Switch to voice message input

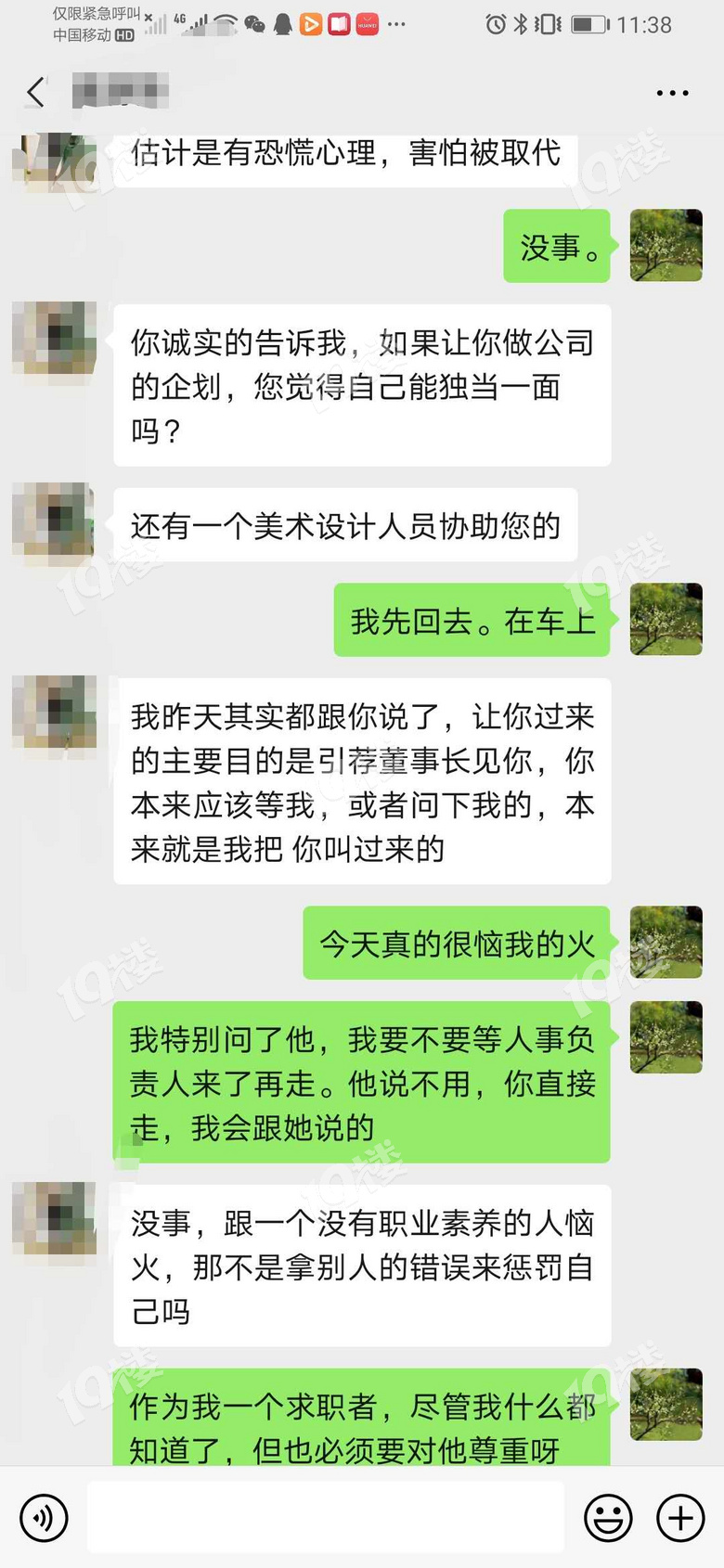point(44,1519)
